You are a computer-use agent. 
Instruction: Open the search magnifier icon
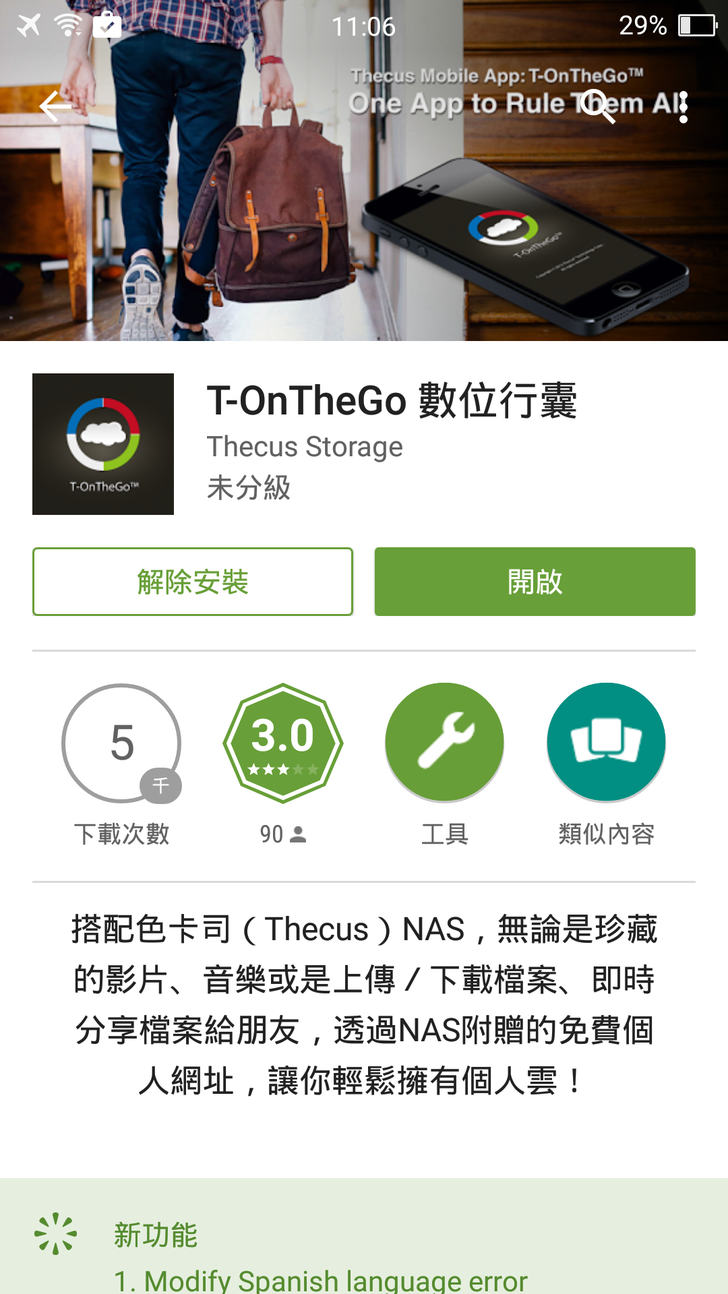pos(598,105)
